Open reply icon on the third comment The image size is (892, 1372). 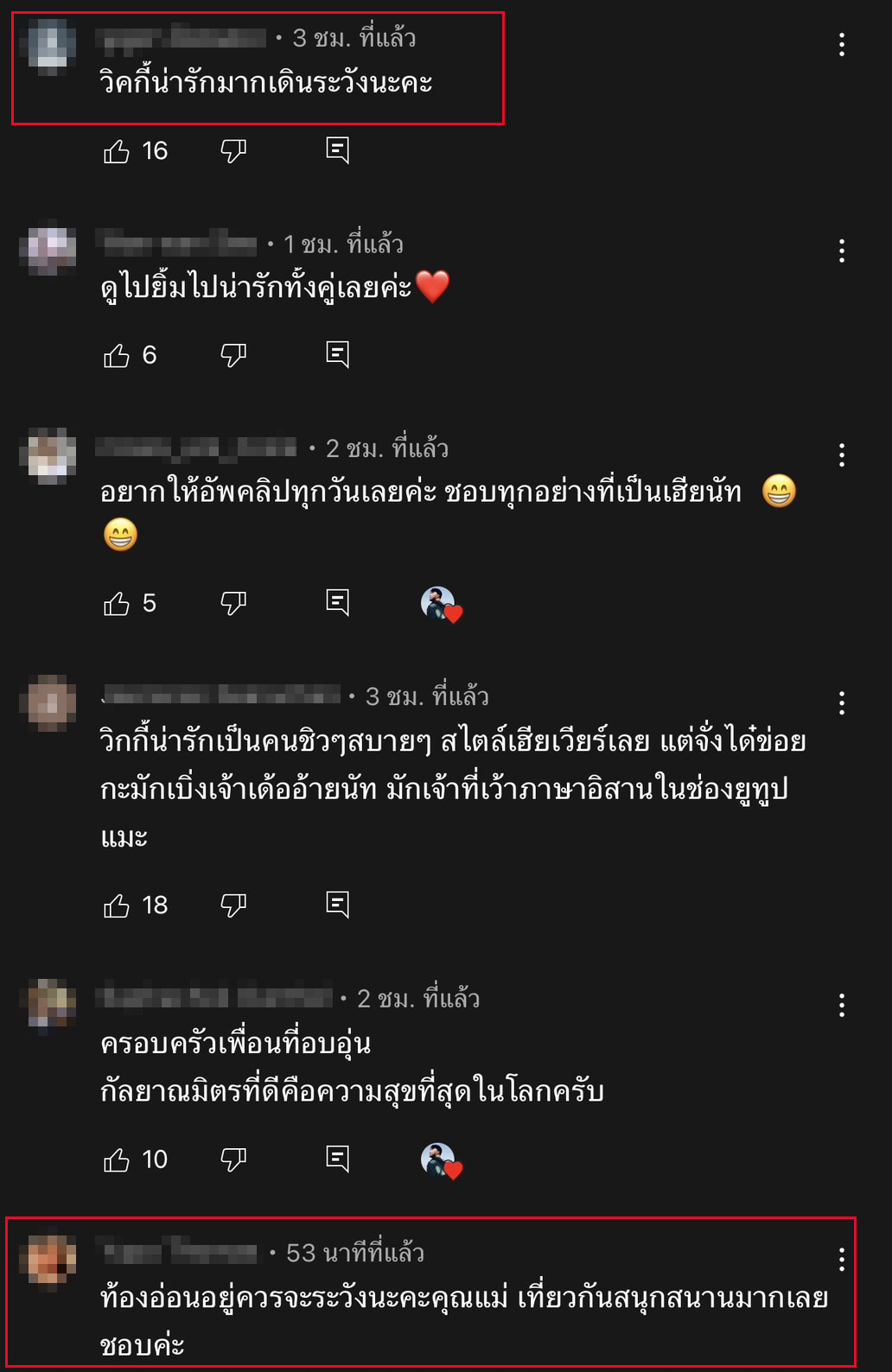point(339,603)
